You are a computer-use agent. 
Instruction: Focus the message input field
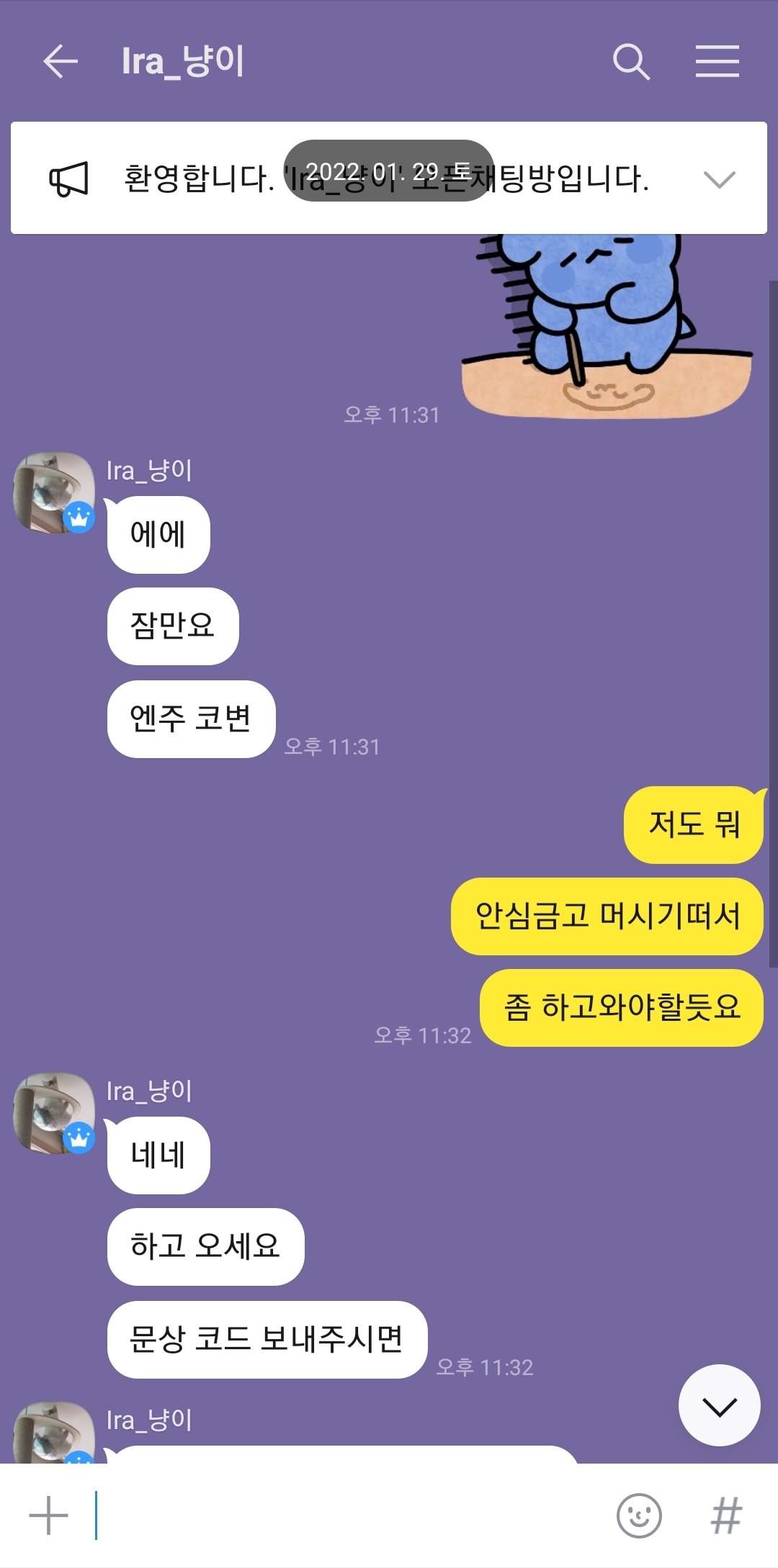tap(346, 1515)
